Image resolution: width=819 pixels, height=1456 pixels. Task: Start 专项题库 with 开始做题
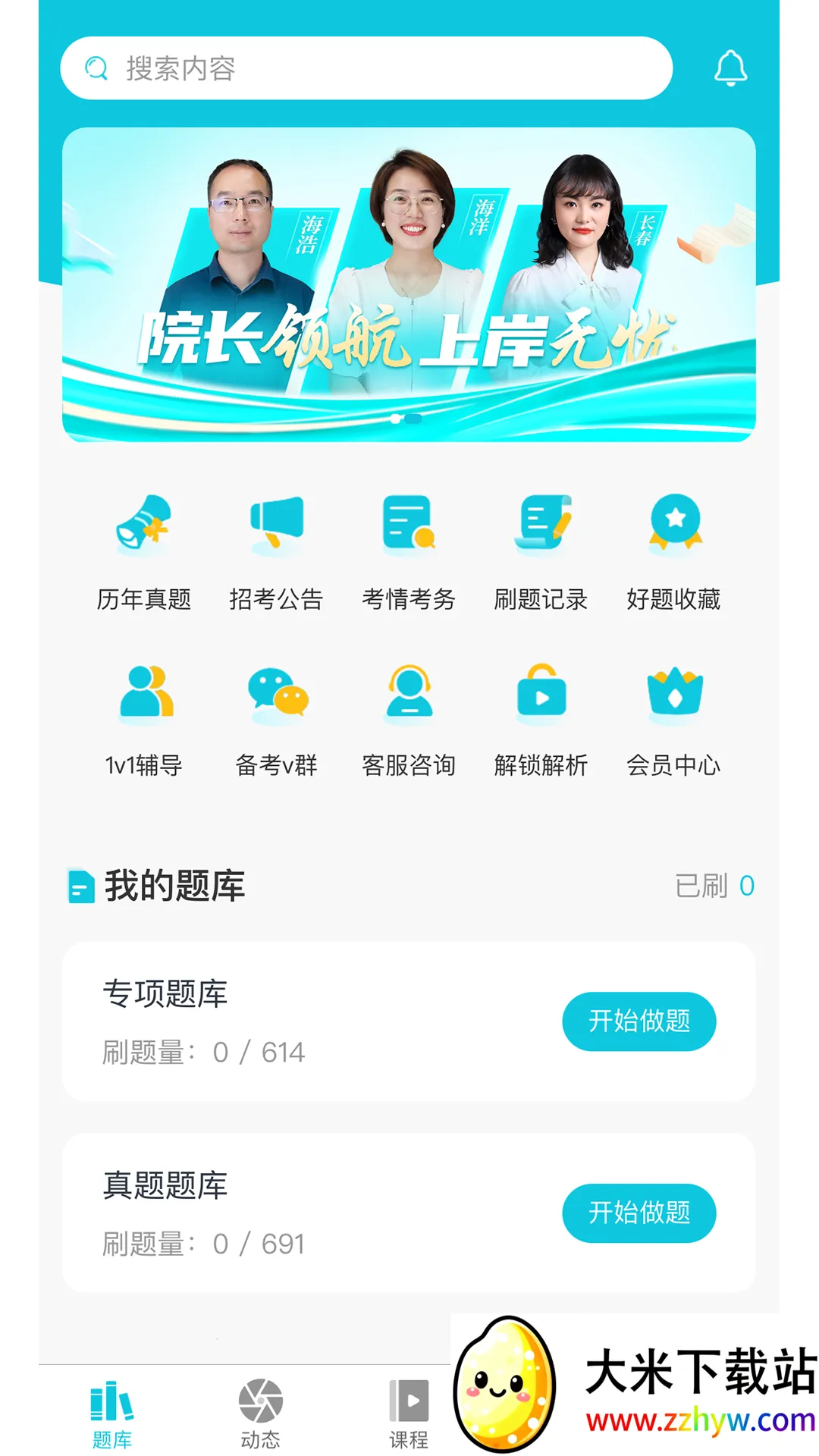(639, 1021)
